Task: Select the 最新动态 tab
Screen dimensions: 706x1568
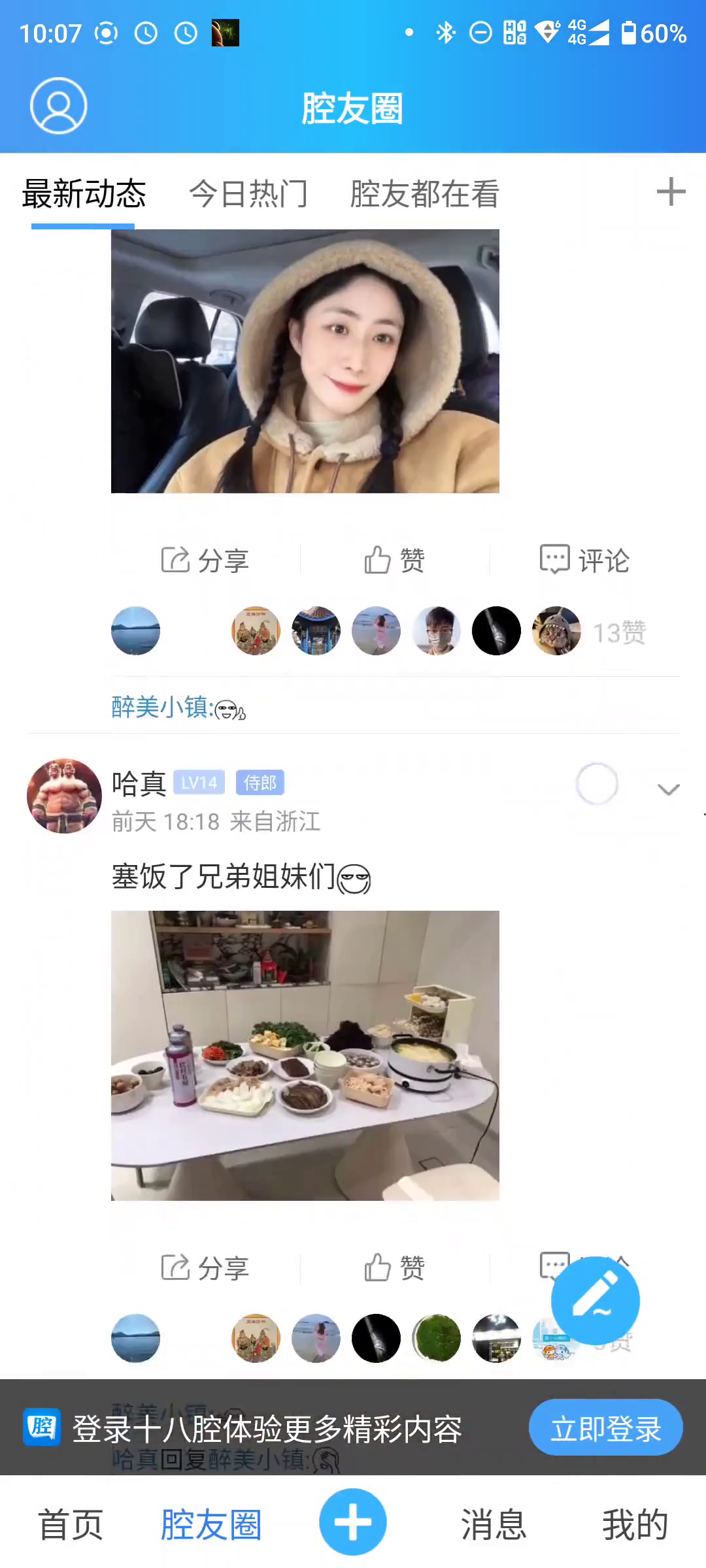Action: coord(84,194)
